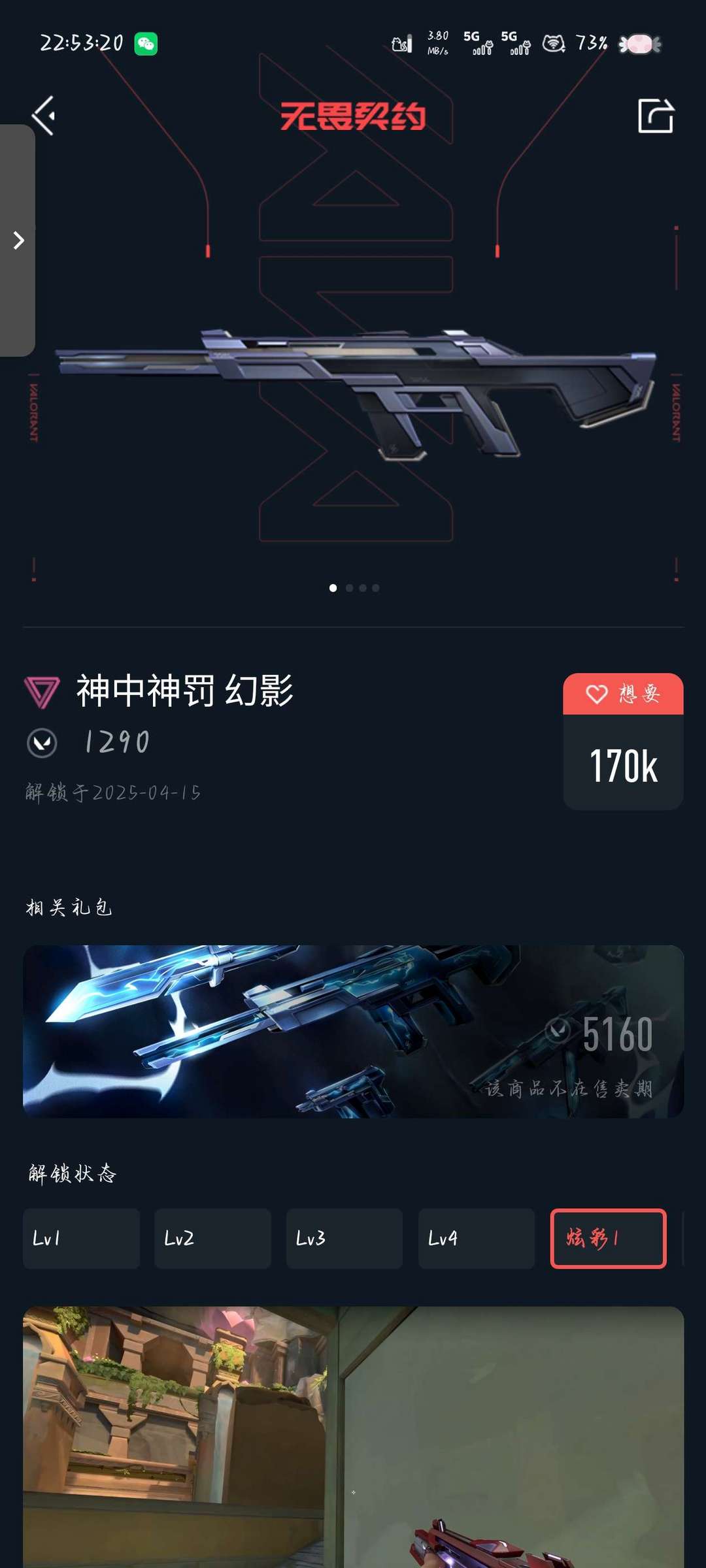Expand the side panel arrow handle

pos(18,240)
